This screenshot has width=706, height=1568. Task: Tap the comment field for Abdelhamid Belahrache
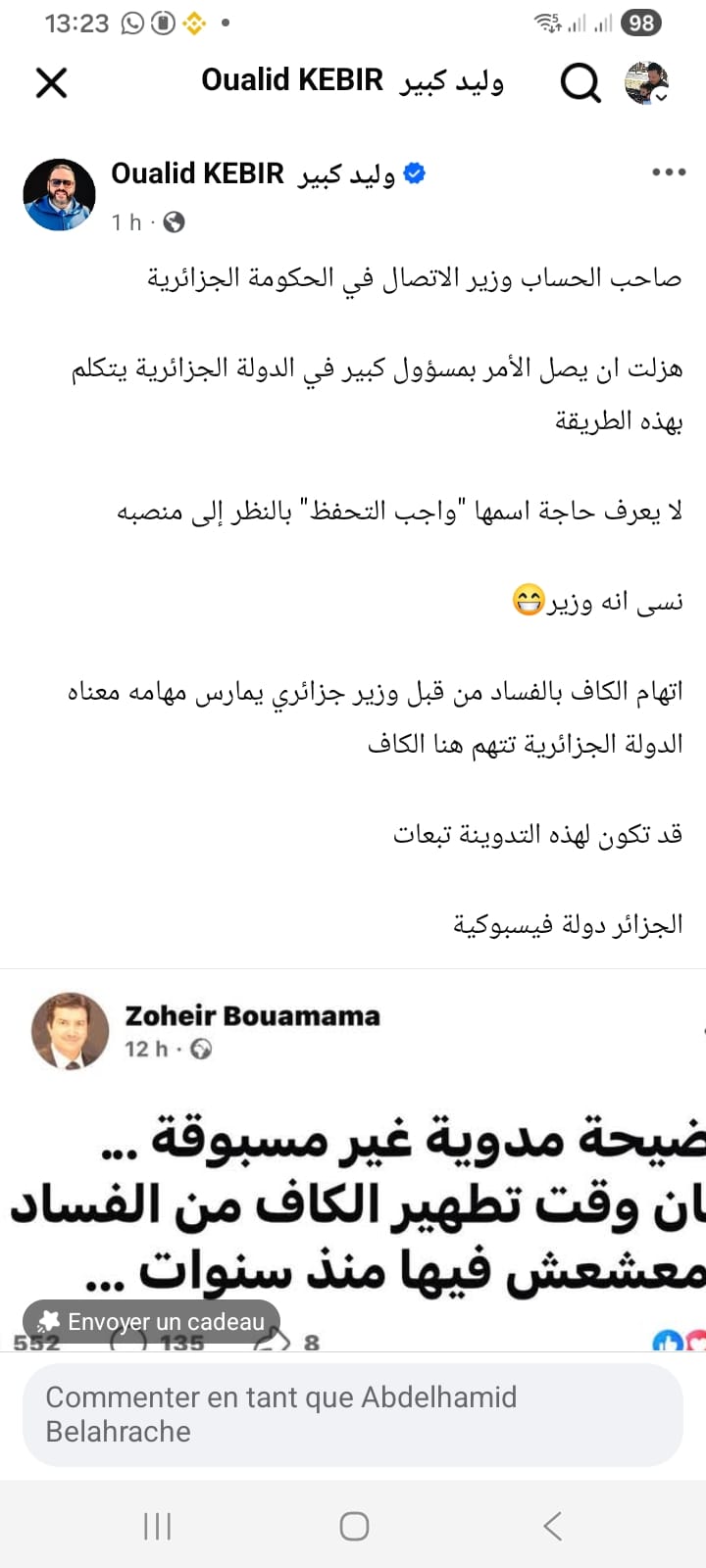[353, 1414]
